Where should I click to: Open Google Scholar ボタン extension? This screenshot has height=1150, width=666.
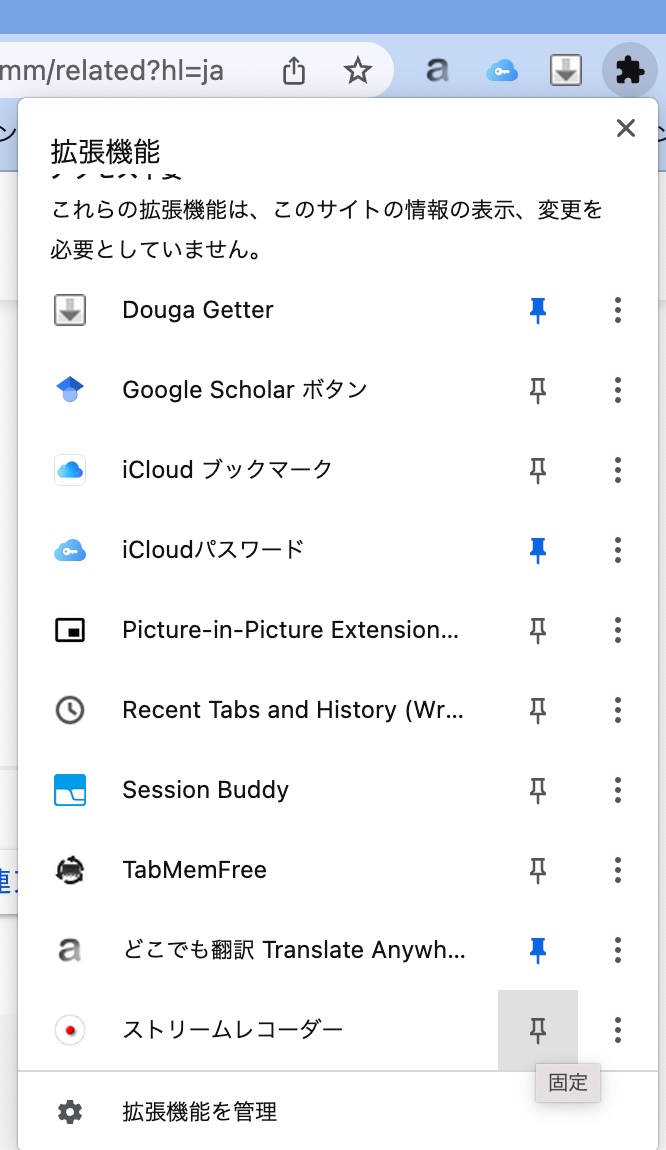point(259,390)
